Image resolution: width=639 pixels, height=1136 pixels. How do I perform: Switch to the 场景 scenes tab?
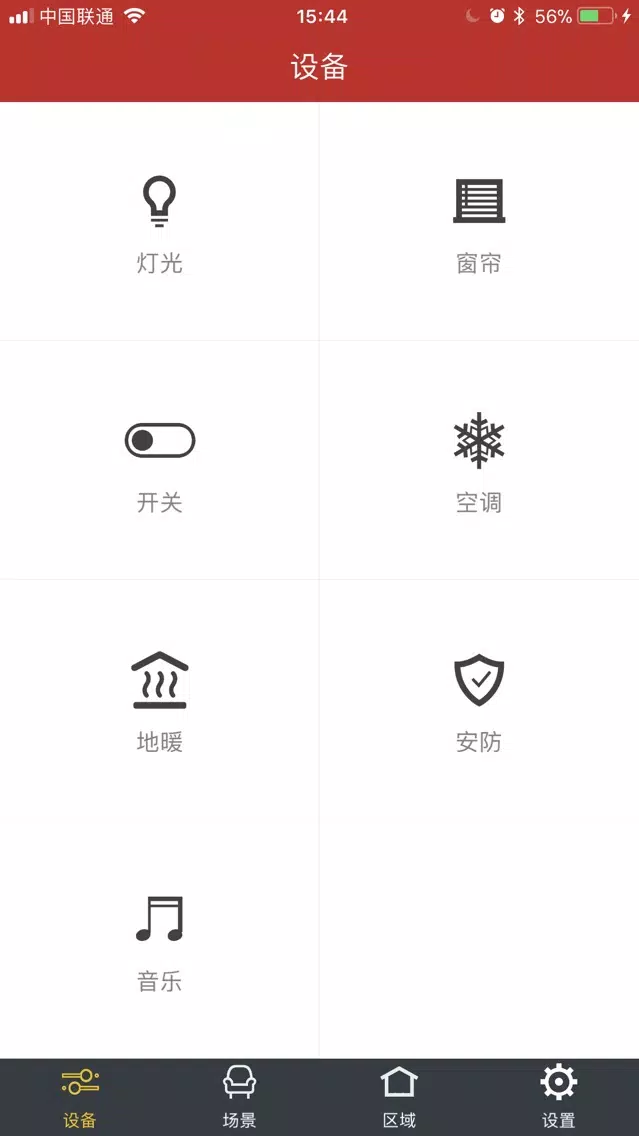pyautogui.click(x=239, y=1098)
